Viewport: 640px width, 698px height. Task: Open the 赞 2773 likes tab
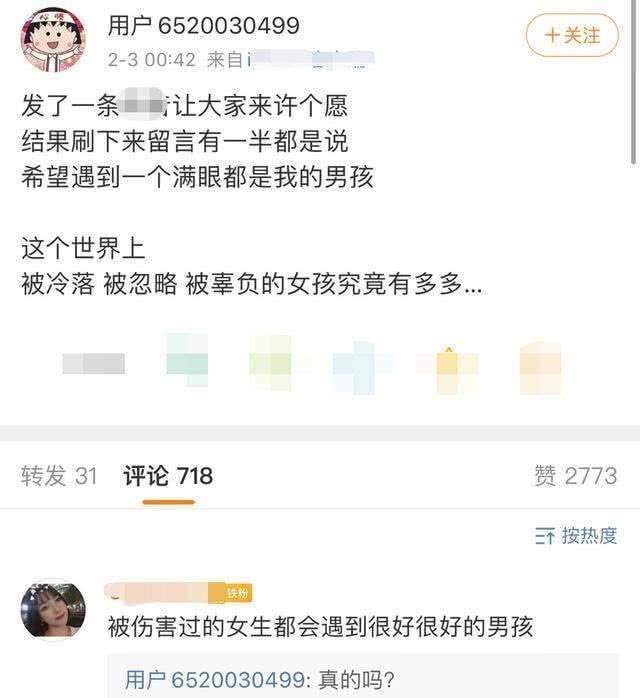click(575, 476)
